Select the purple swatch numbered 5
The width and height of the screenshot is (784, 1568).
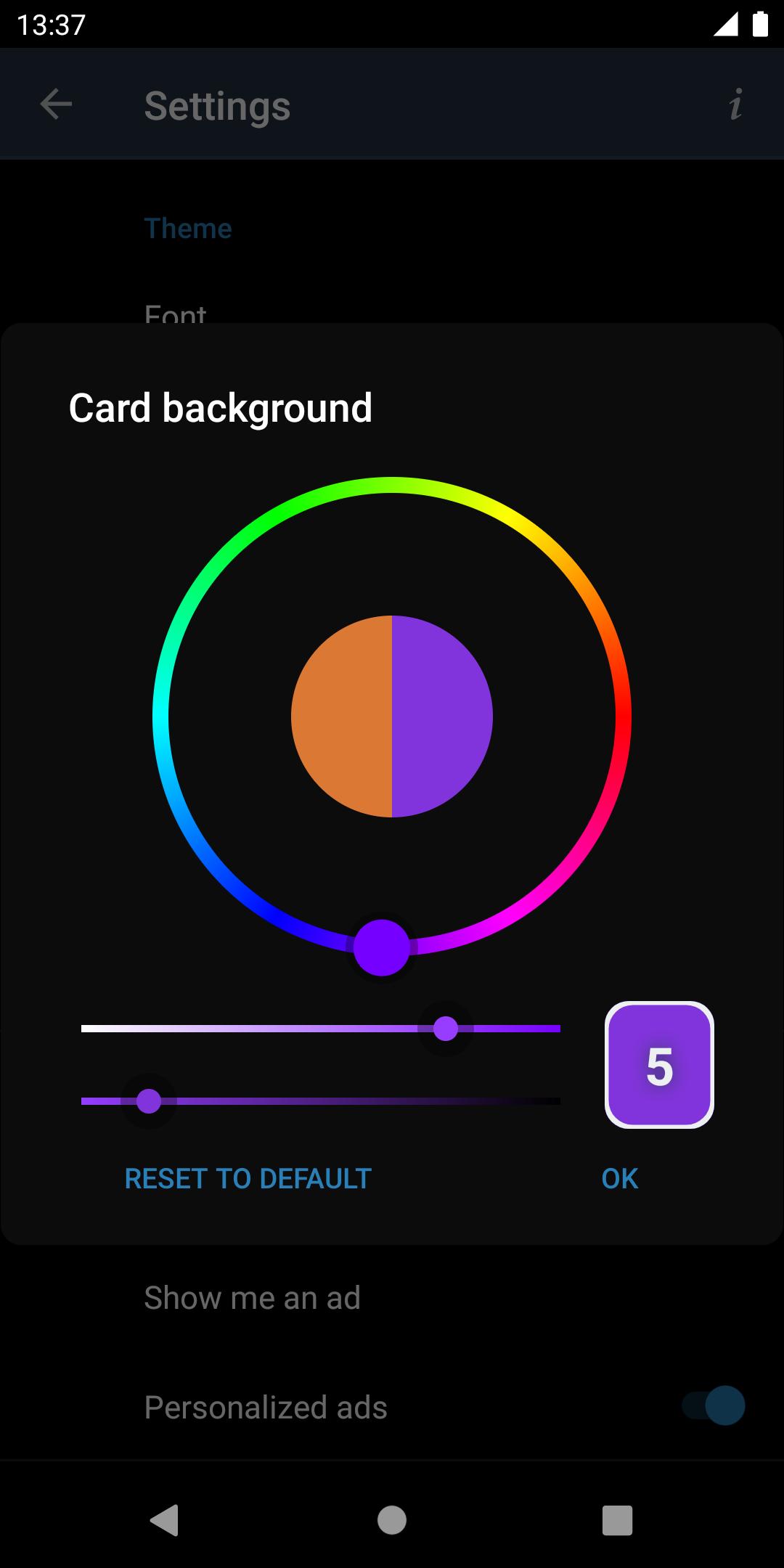[659, 1065]
